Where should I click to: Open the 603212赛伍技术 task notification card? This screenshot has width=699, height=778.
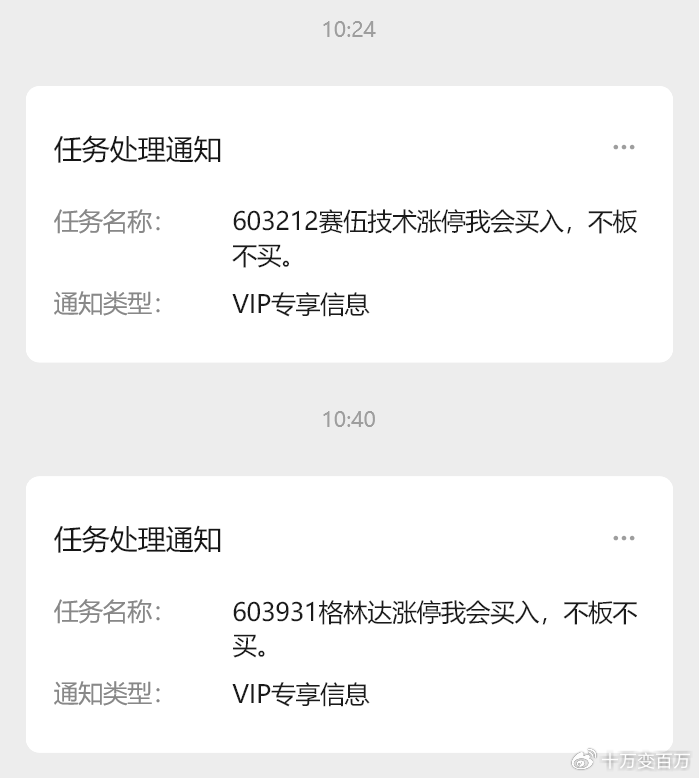(348, 236)
